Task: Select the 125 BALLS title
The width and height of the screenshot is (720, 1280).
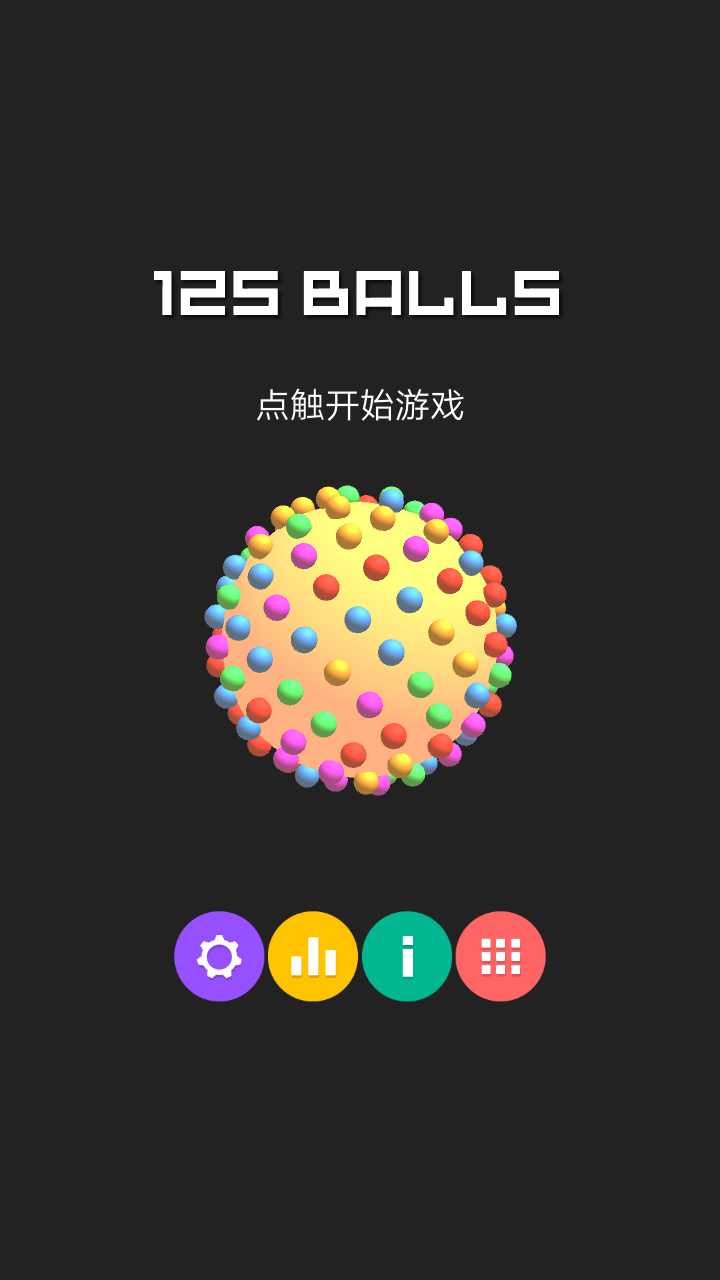Action: click(x=360, y=293)
